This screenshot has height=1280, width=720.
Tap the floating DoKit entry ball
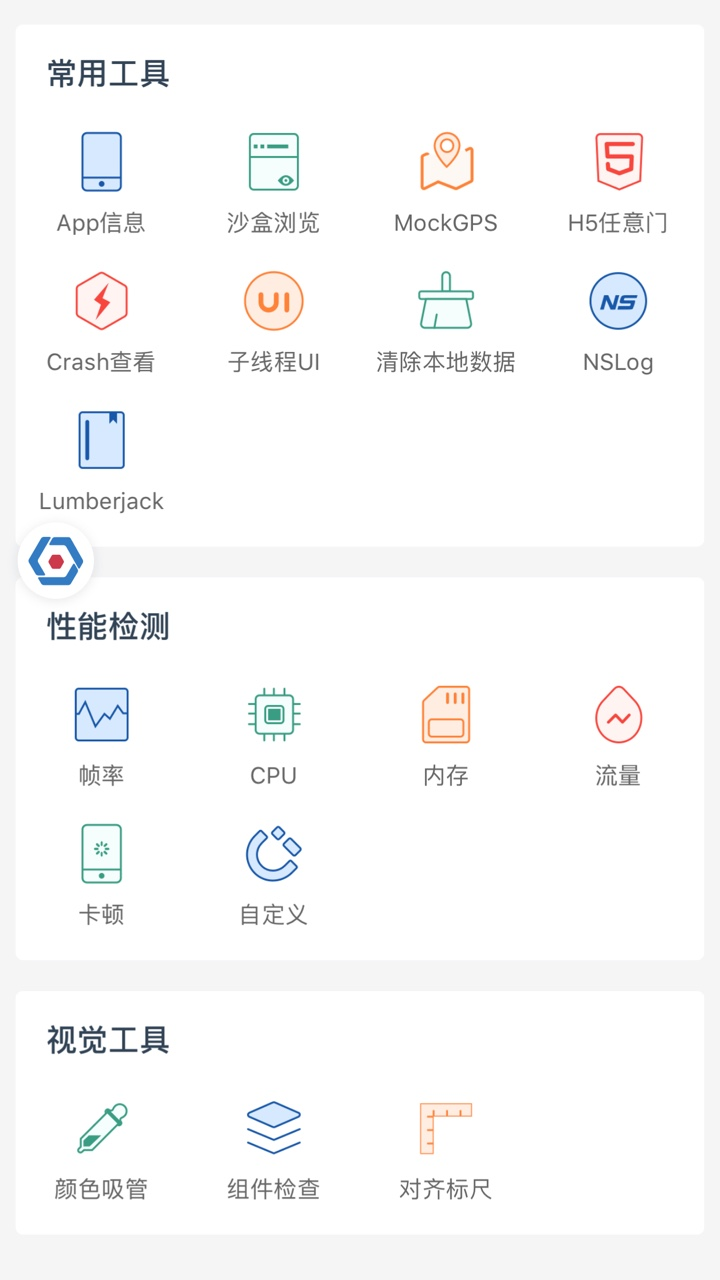point(54,560)
